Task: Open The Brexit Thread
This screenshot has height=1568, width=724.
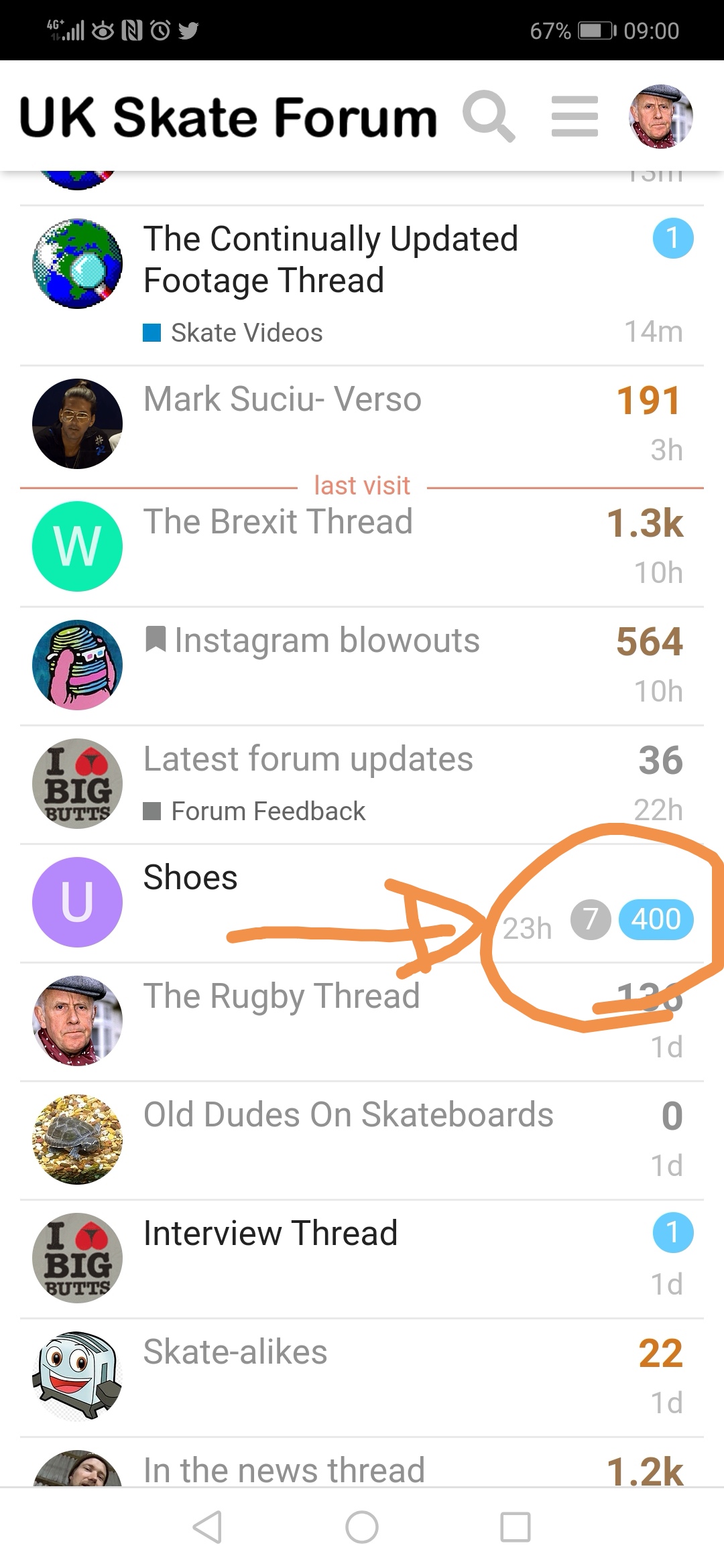Action: [x=278, y=521]
